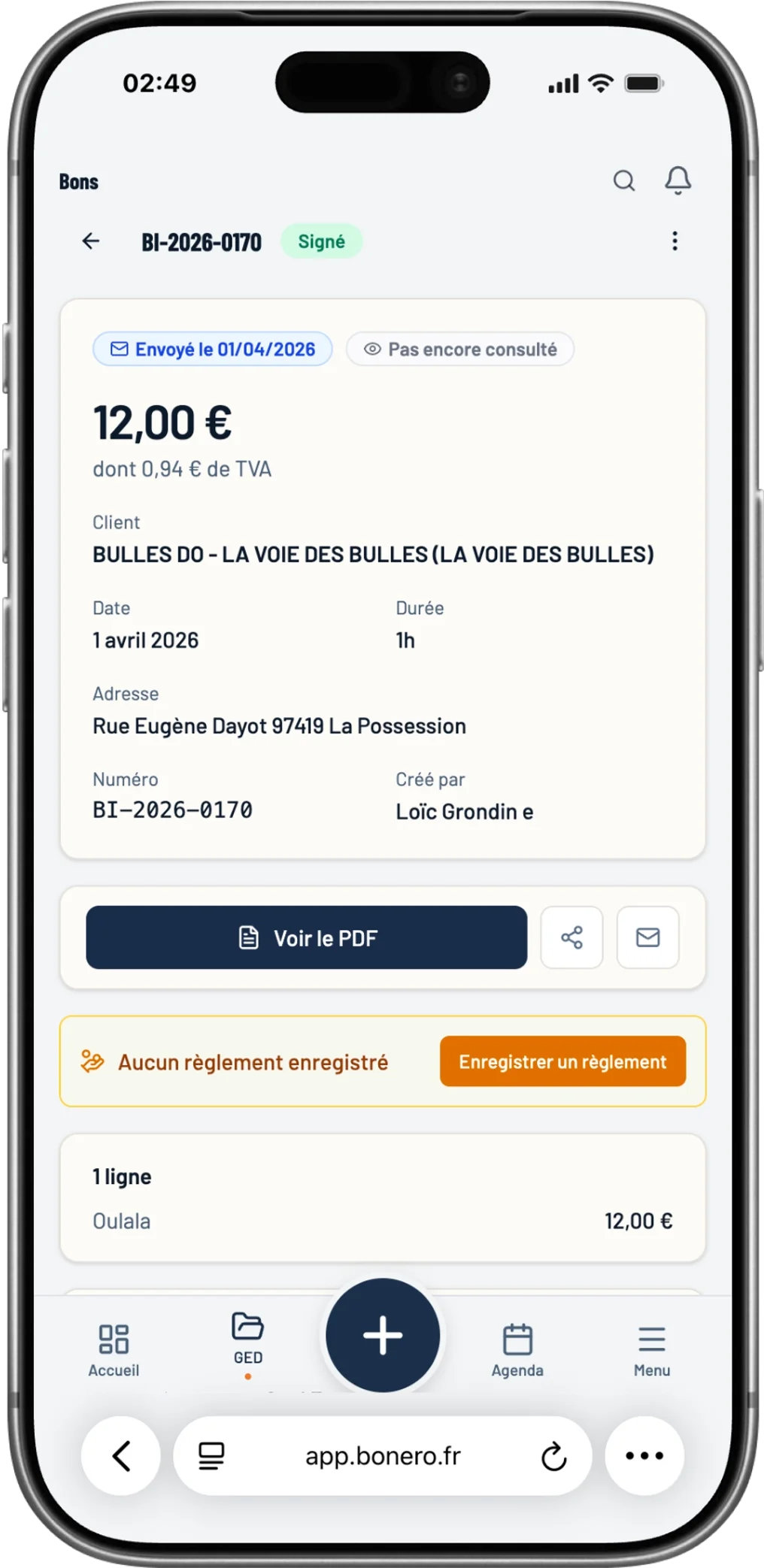
Task: Click the Envoyé le 01/04/2026 chip
Action: click(213, 349)
